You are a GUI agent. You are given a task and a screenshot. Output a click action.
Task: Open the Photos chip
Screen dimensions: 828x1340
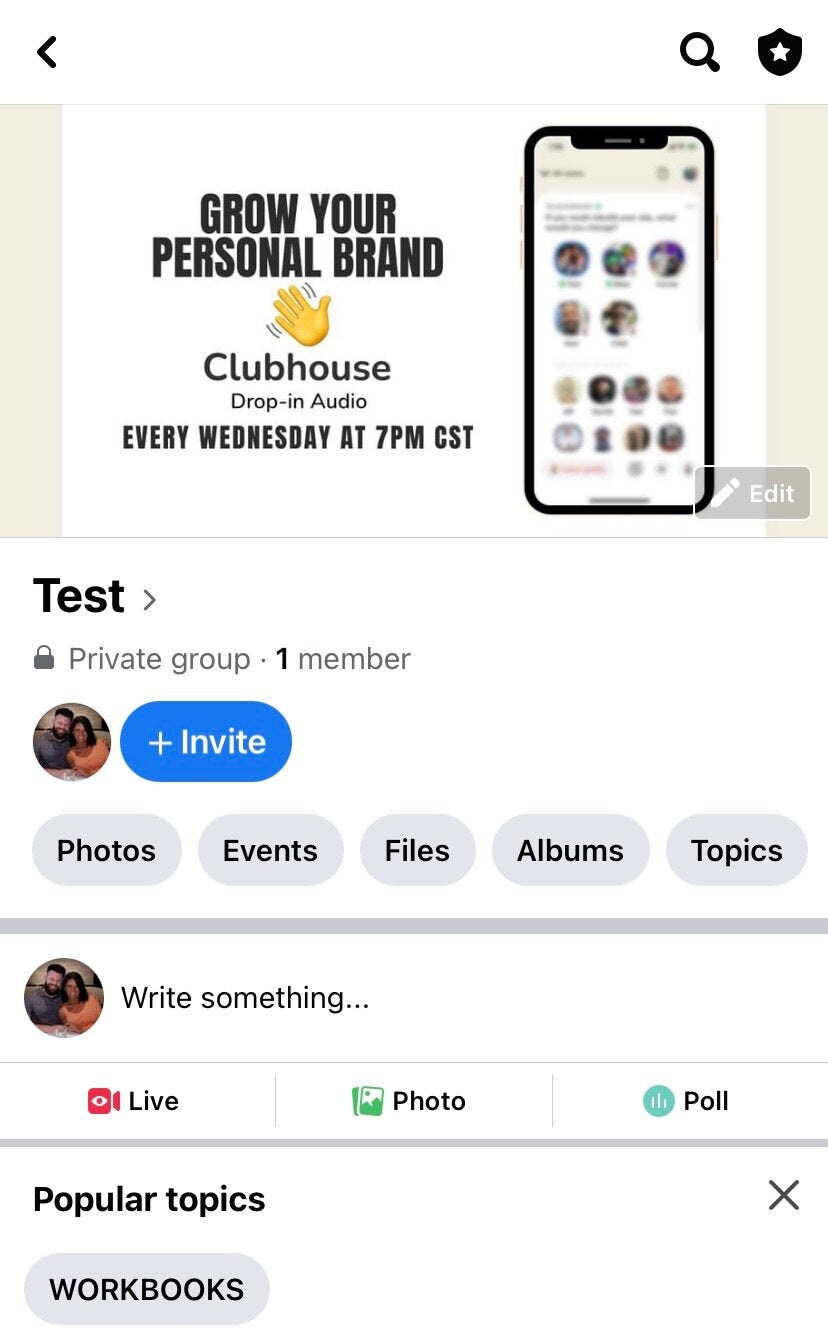pyautogui.click(x=107, y=850)
